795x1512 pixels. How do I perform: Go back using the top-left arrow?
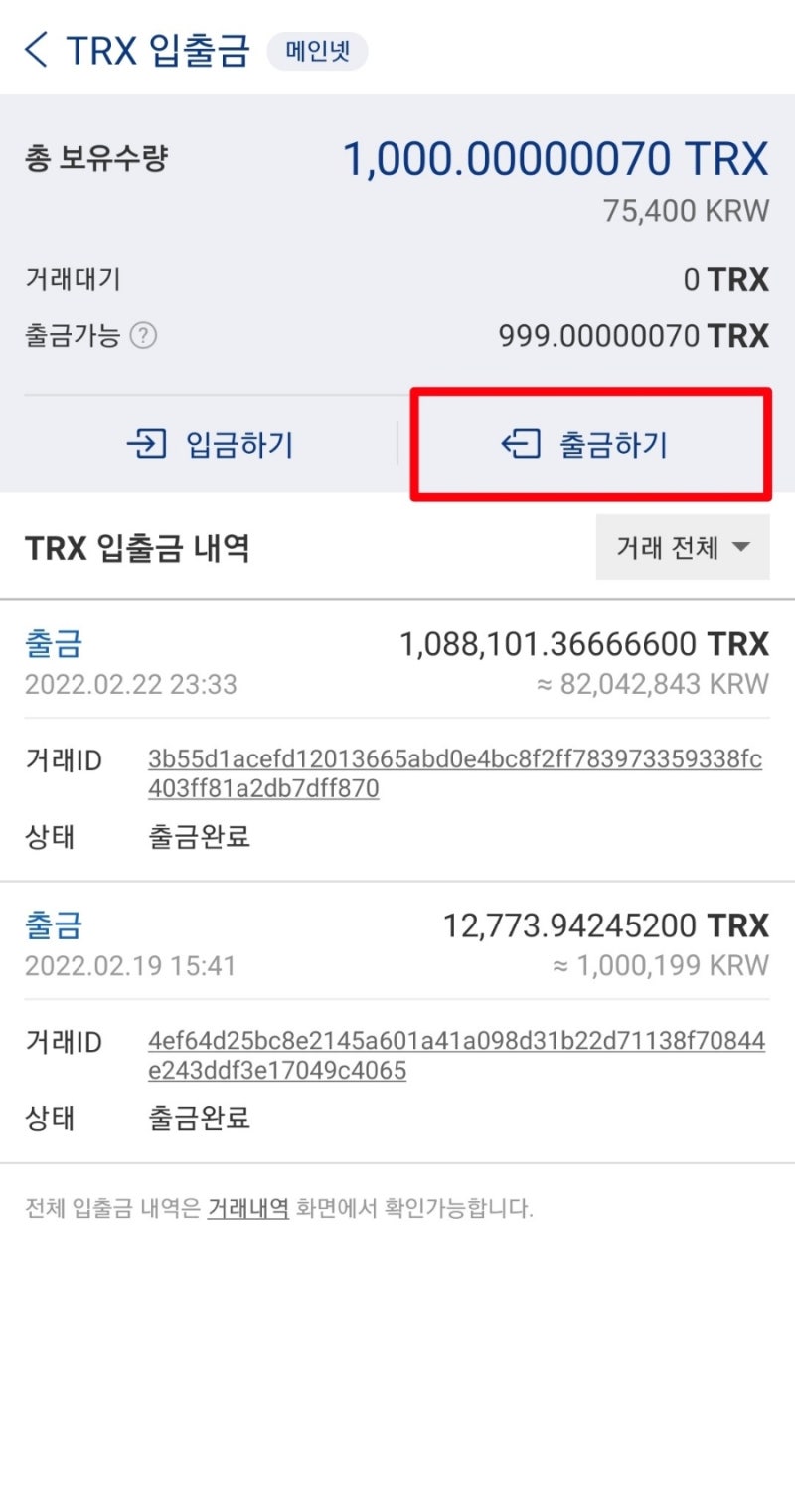(x=36, y=50)
